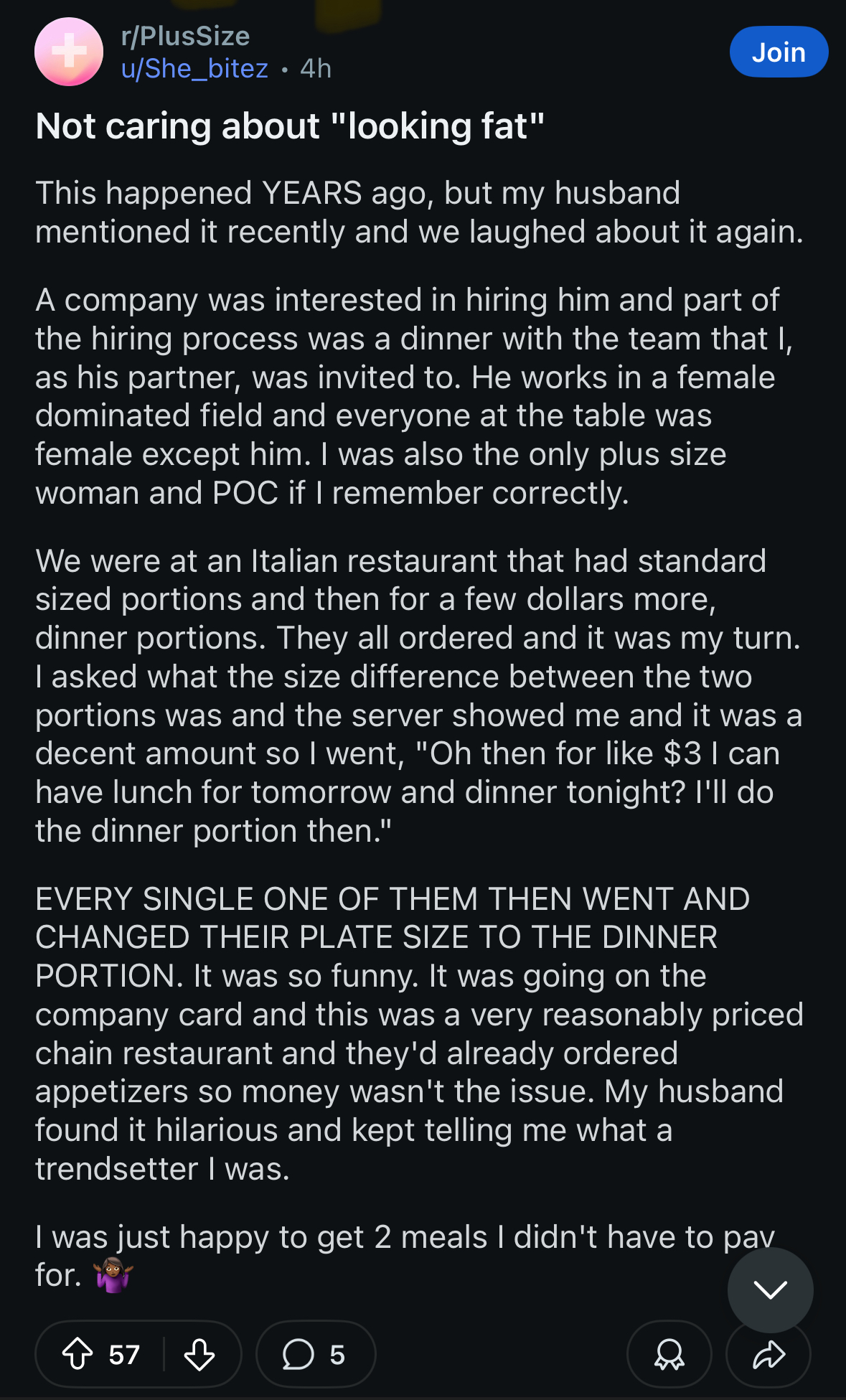Open the r/PlusSize community avatar
The height and width of the screenshot is (1400, 846).
(x=69, y=52)
